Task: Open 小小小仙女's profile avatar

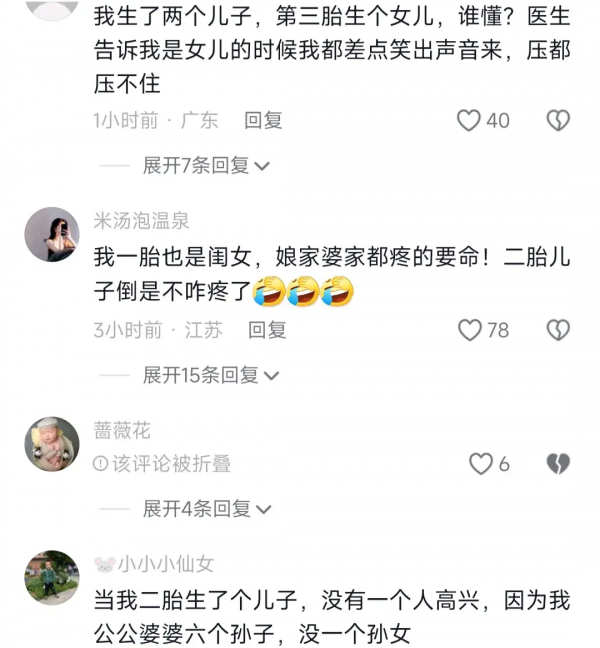Action: pyautogui.click(x=51, y=577)
